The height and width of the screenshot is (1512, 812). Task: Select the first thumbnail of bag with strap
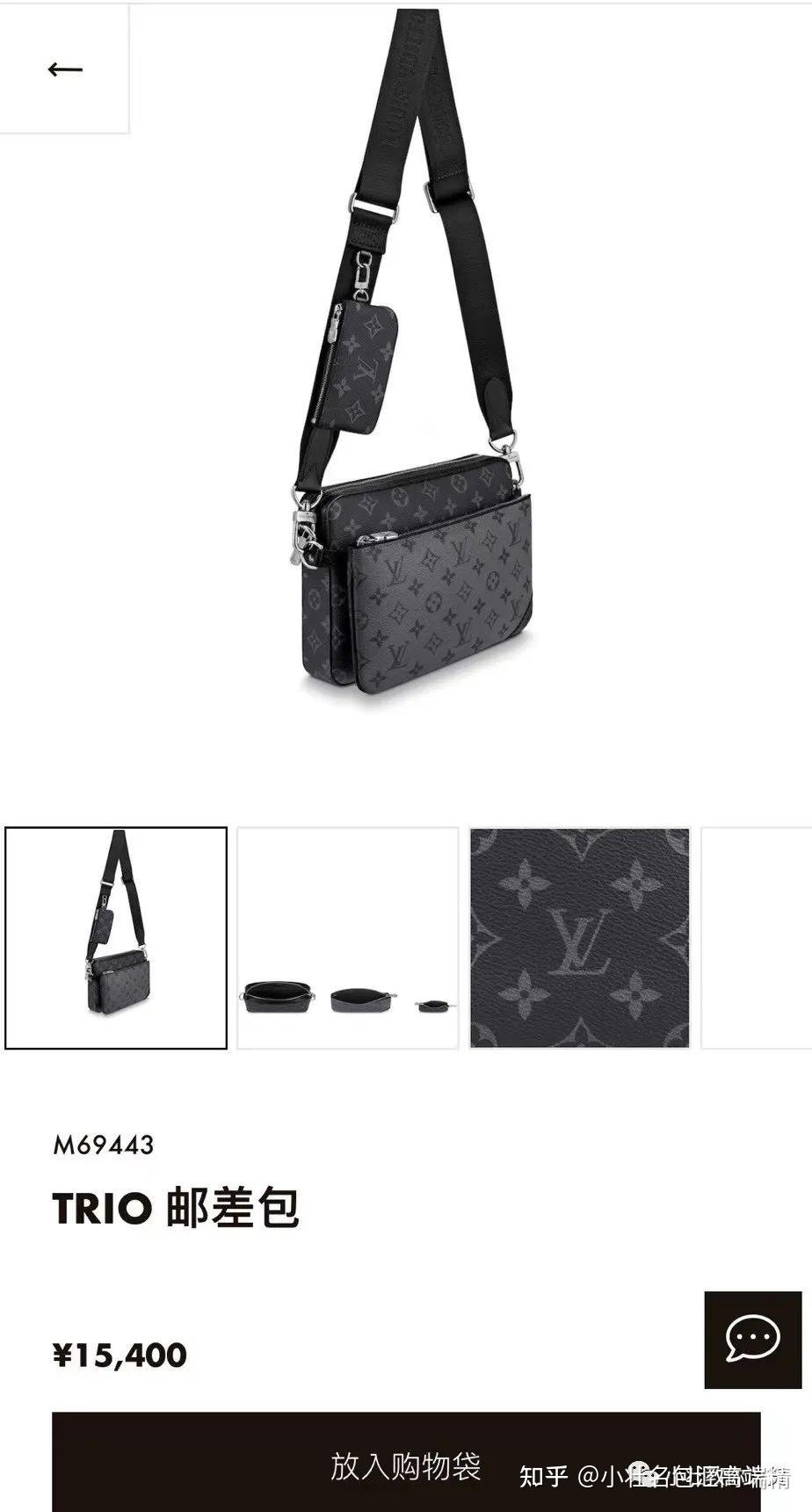tap(116, 938)
